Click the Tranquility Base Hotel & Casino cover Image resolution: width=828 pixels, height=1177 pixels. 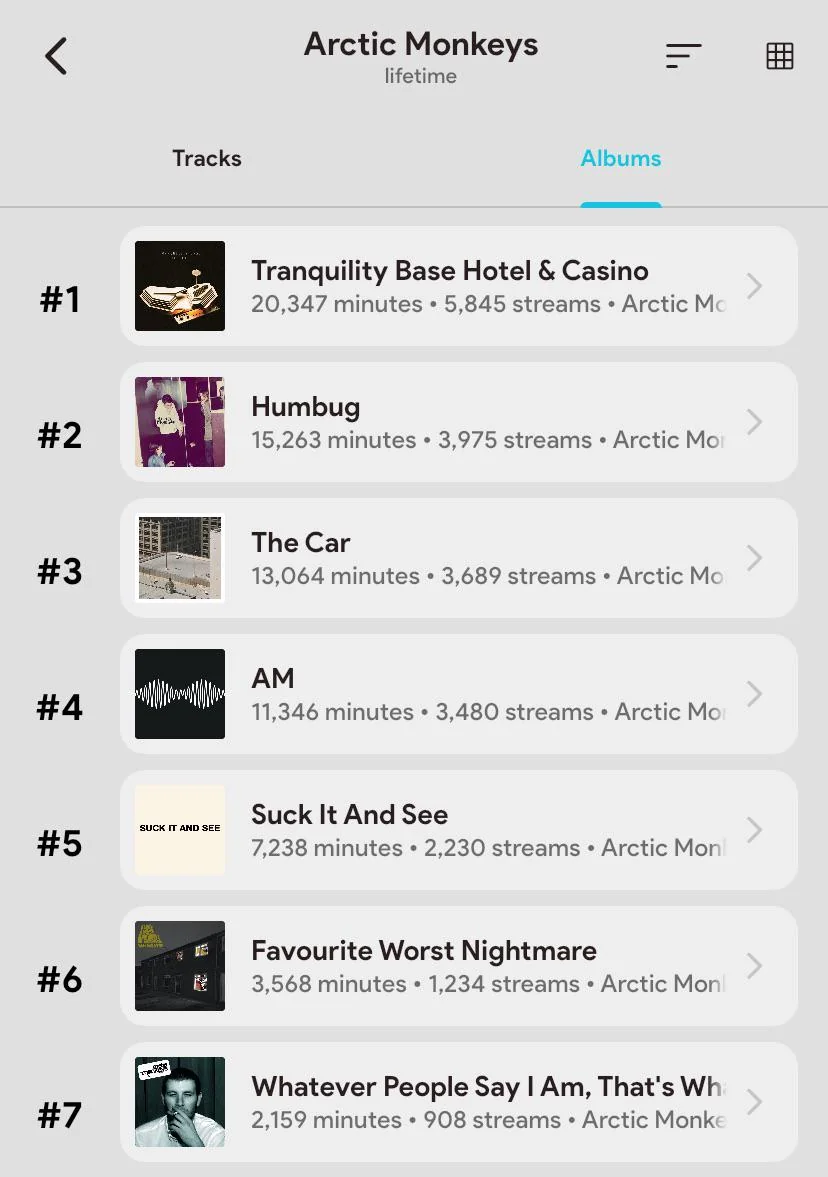click(x=180, y=285)
